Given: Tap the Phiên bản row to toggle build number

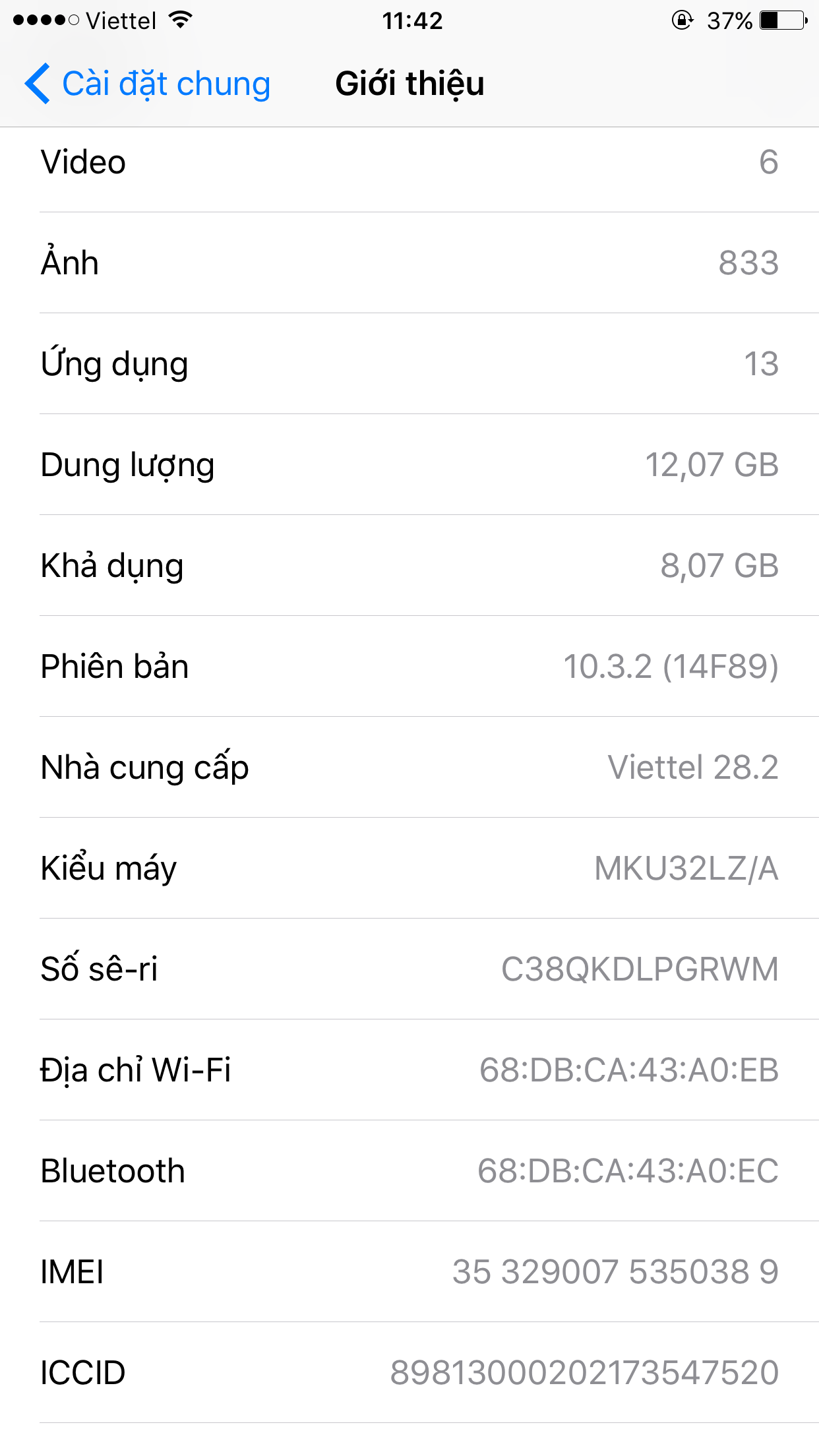Looking at the screenshot, I should tap(409, 666).
